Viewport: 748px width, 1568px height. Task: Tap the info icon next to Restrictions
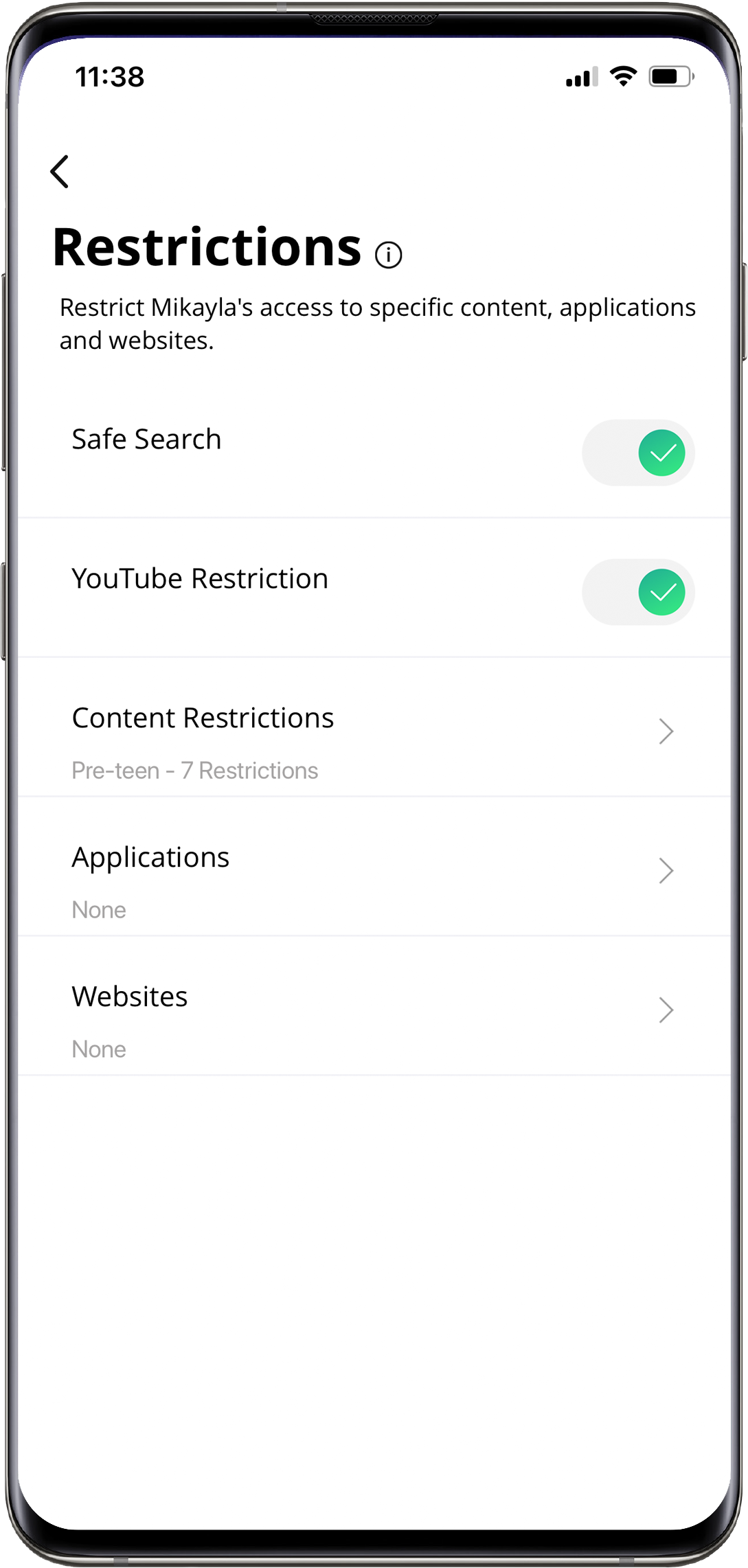point(389,255)
